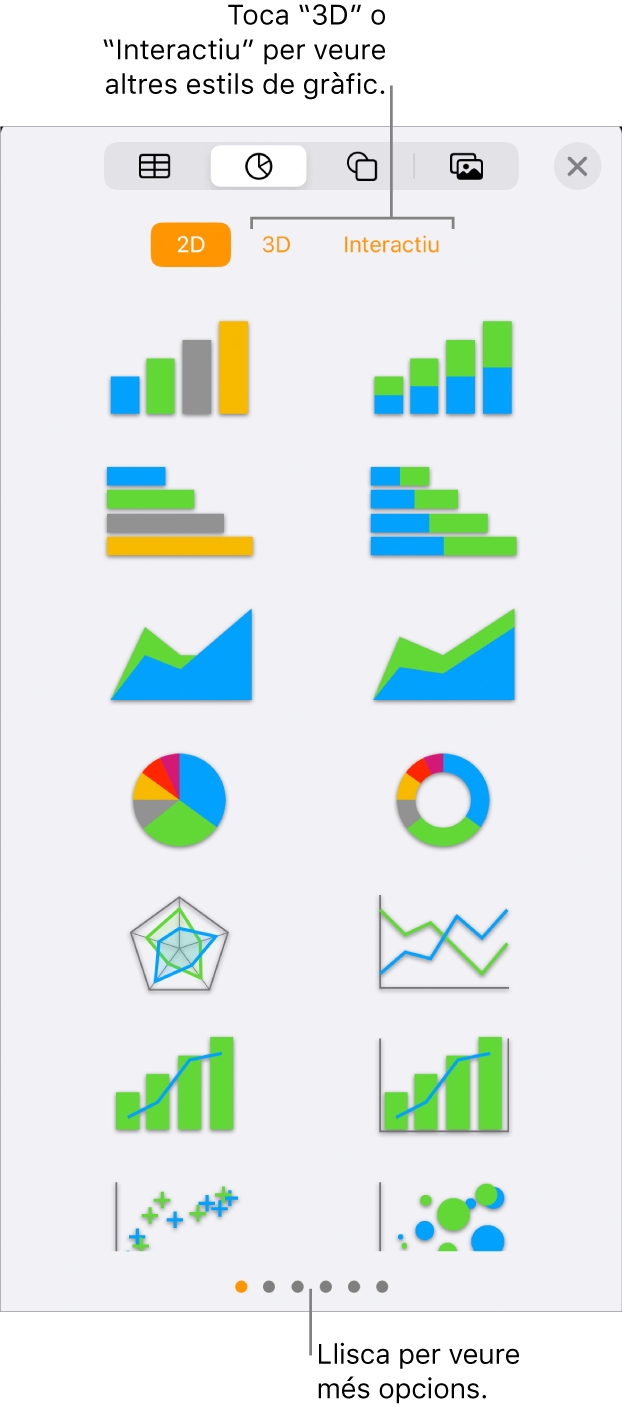622x1410 pixels.
Task: Add the bubble chart
Action: pyautogui.click(x=443, y=1216)
